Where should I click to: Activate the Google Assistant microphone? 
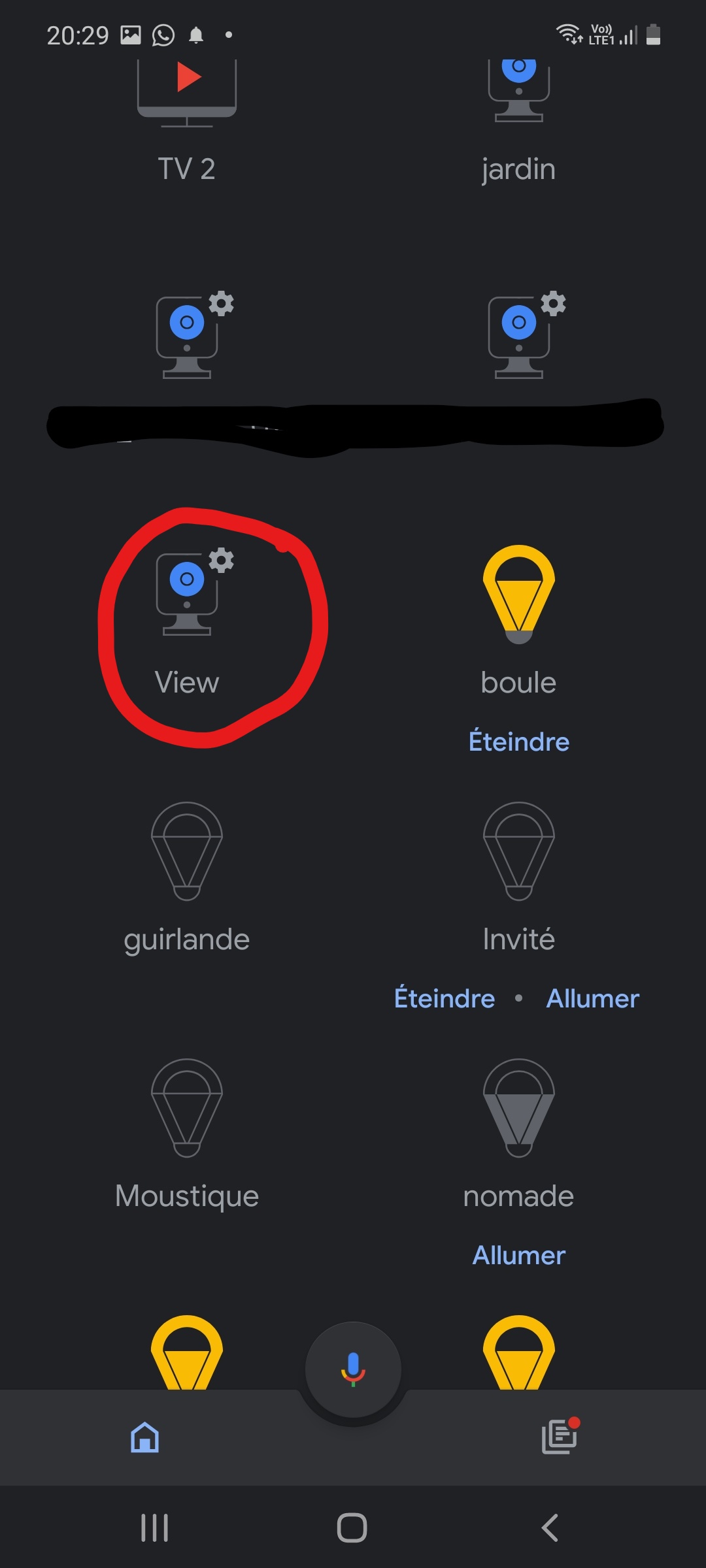353,1369
